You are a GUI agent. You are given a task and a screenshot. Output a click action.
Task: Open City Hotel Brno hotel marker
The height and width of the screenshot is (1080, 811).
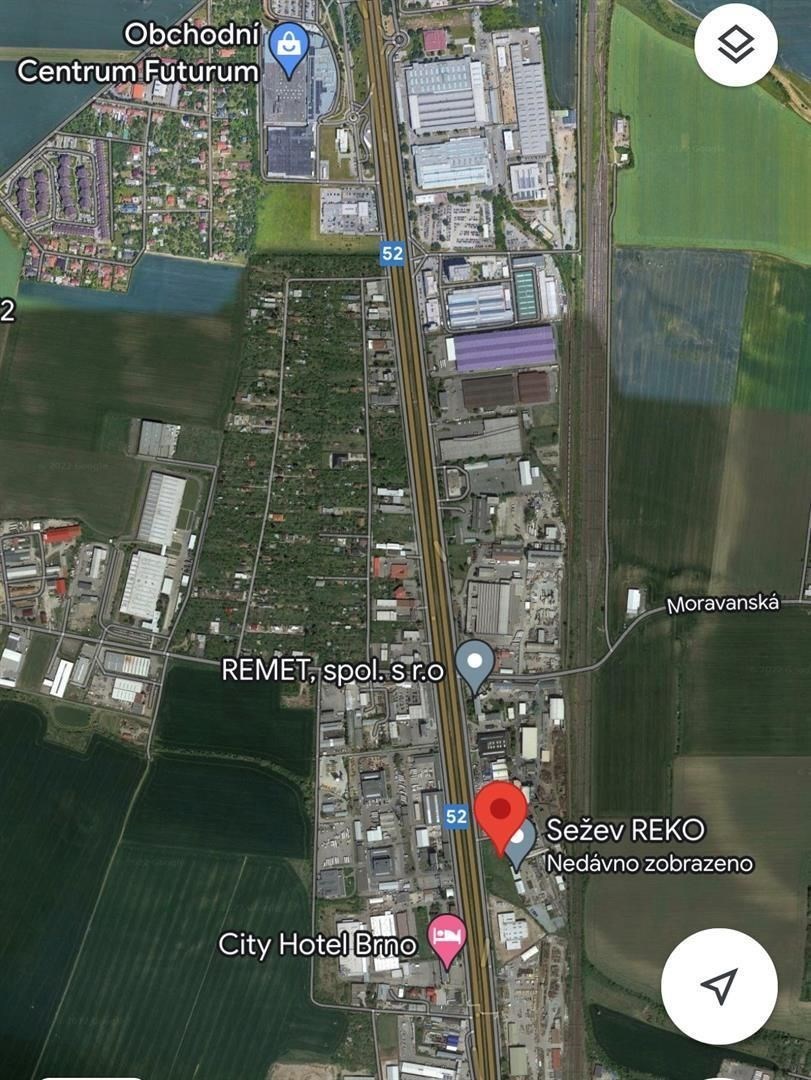click(447, 939)
